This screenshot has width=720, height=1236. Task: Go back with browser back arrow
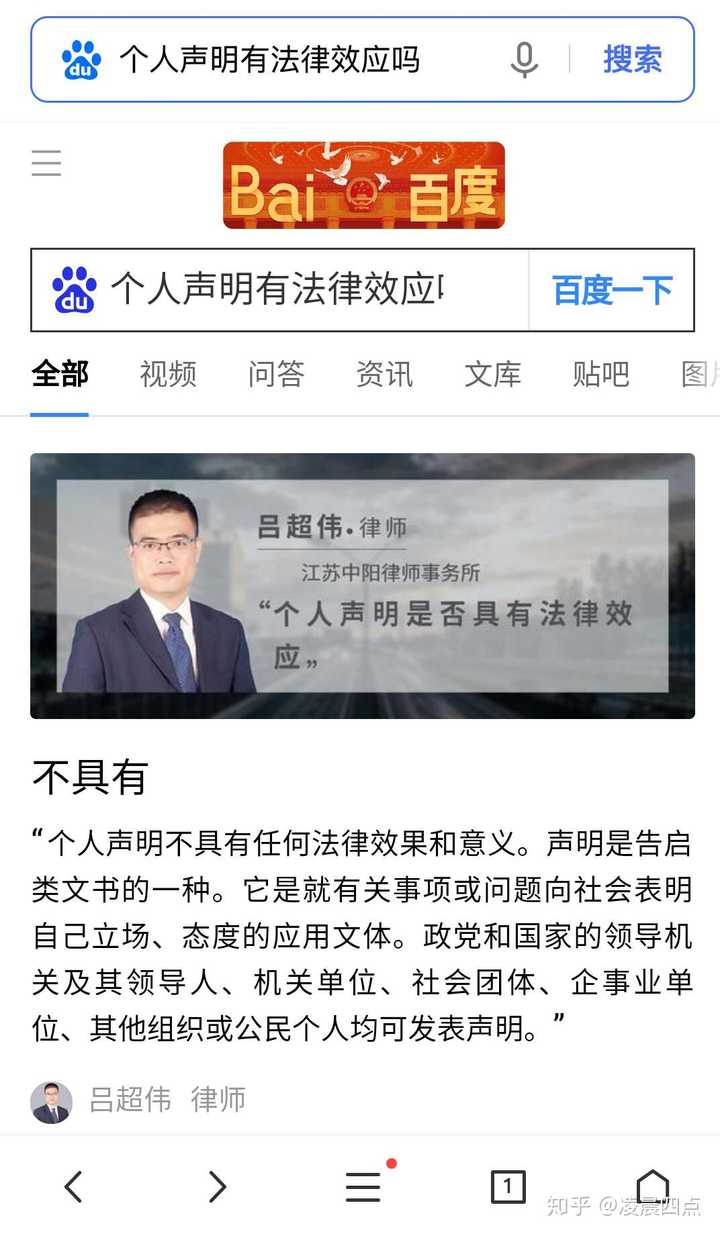click(73, 1187)
